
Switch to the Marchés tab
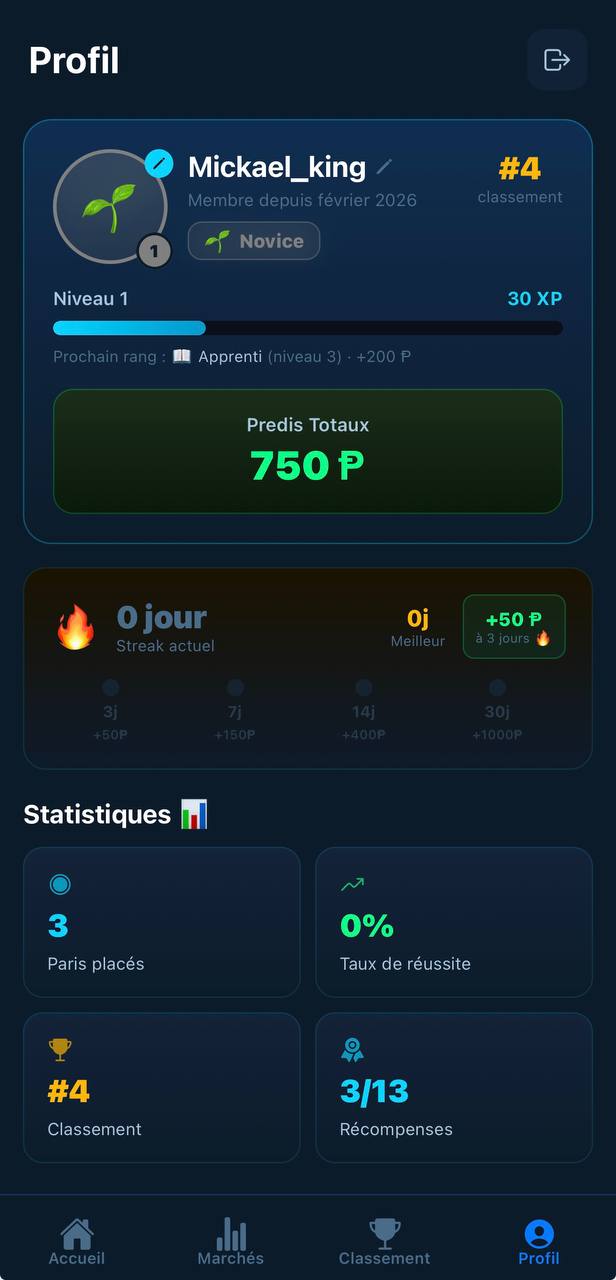(x=231, y=1241)
